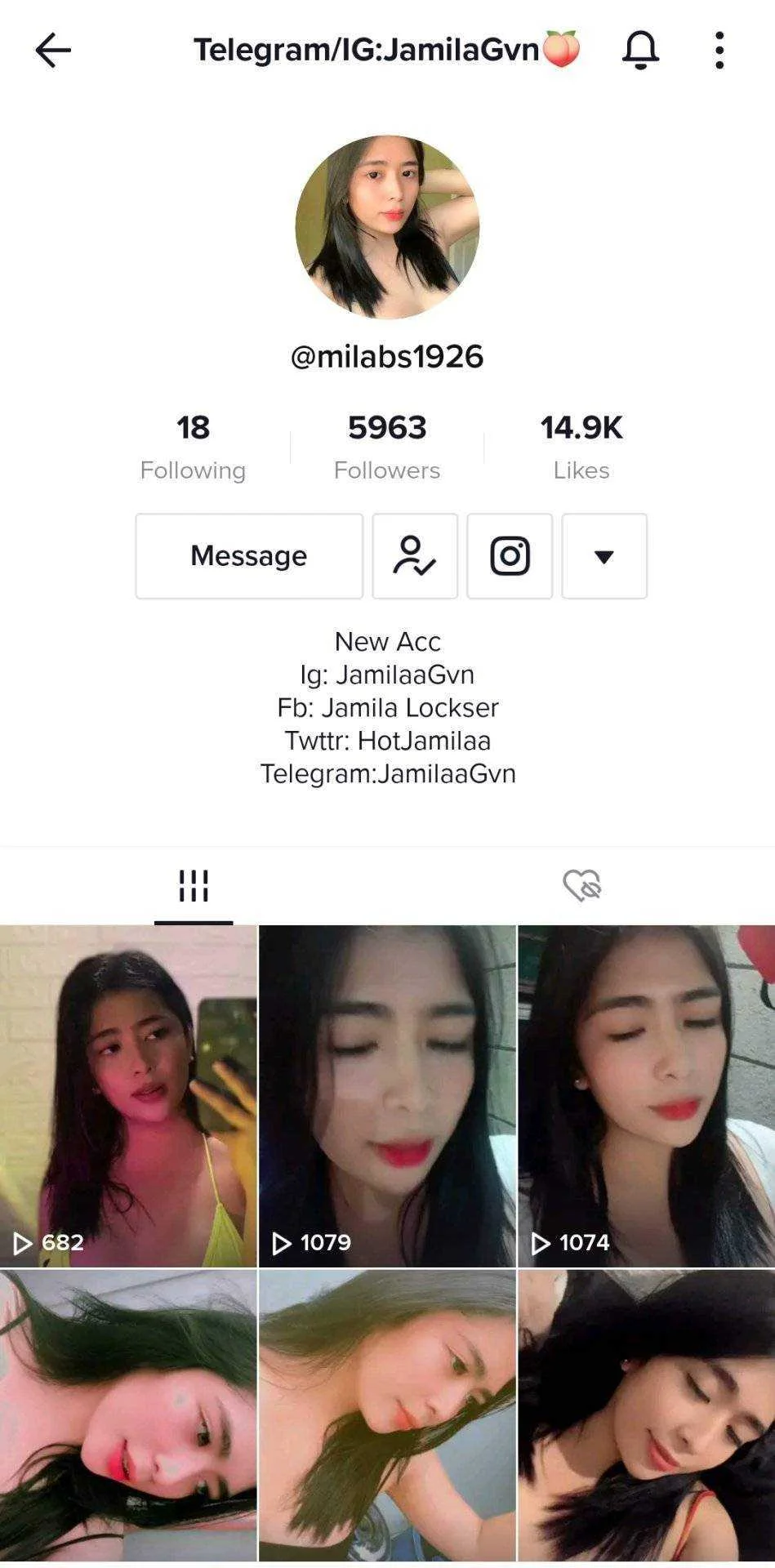This screenshot has height=1568, width=775.
Task: Open the notifications bell
Action: 640,51
